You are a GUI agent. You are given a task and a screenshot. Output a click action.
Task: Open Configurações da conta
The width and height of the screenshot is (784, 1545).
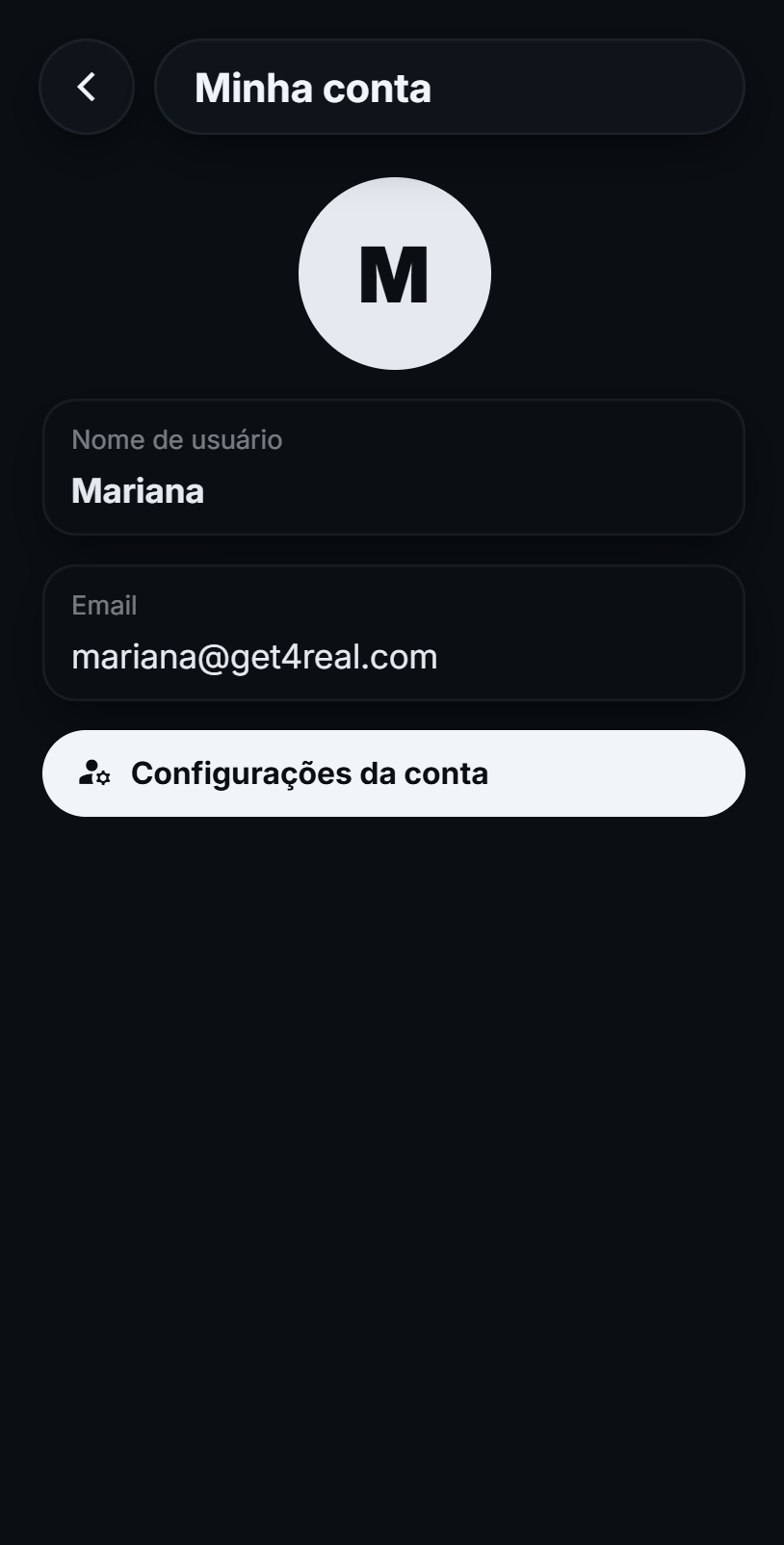393,773
